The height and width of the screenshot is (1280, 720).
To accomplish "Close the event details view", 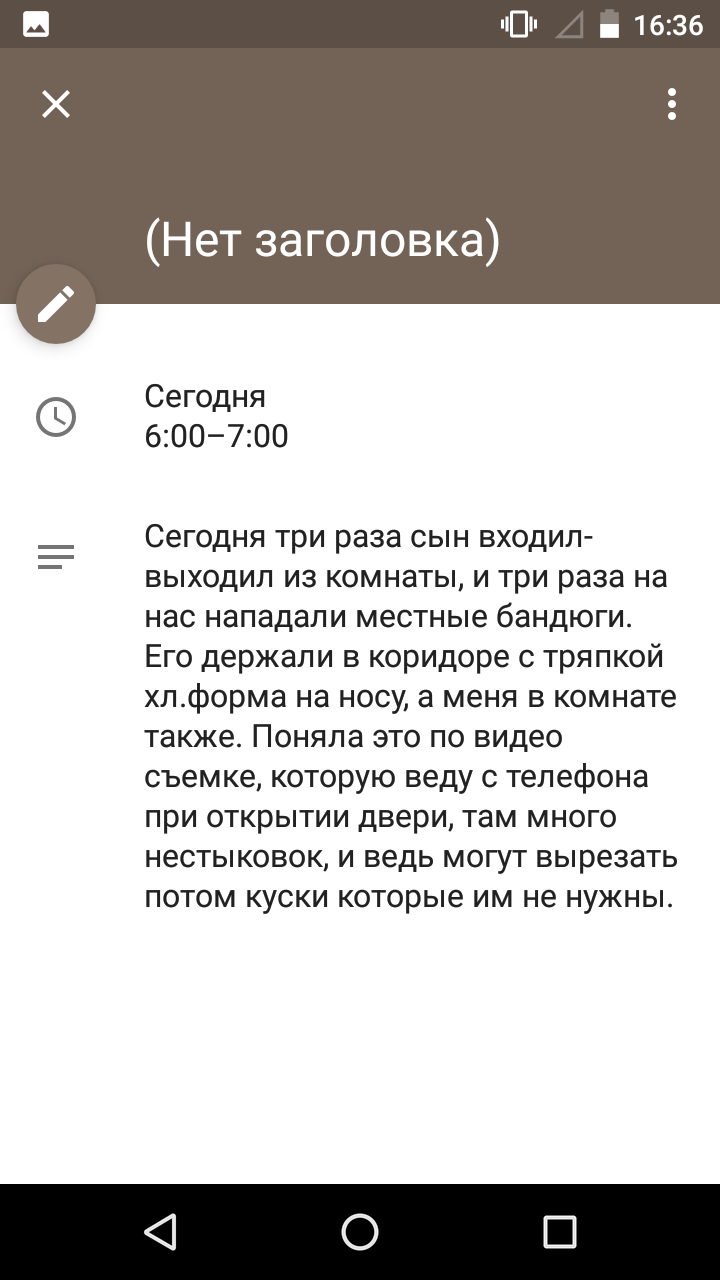I will pyautogui.click(x=56, y=104).
